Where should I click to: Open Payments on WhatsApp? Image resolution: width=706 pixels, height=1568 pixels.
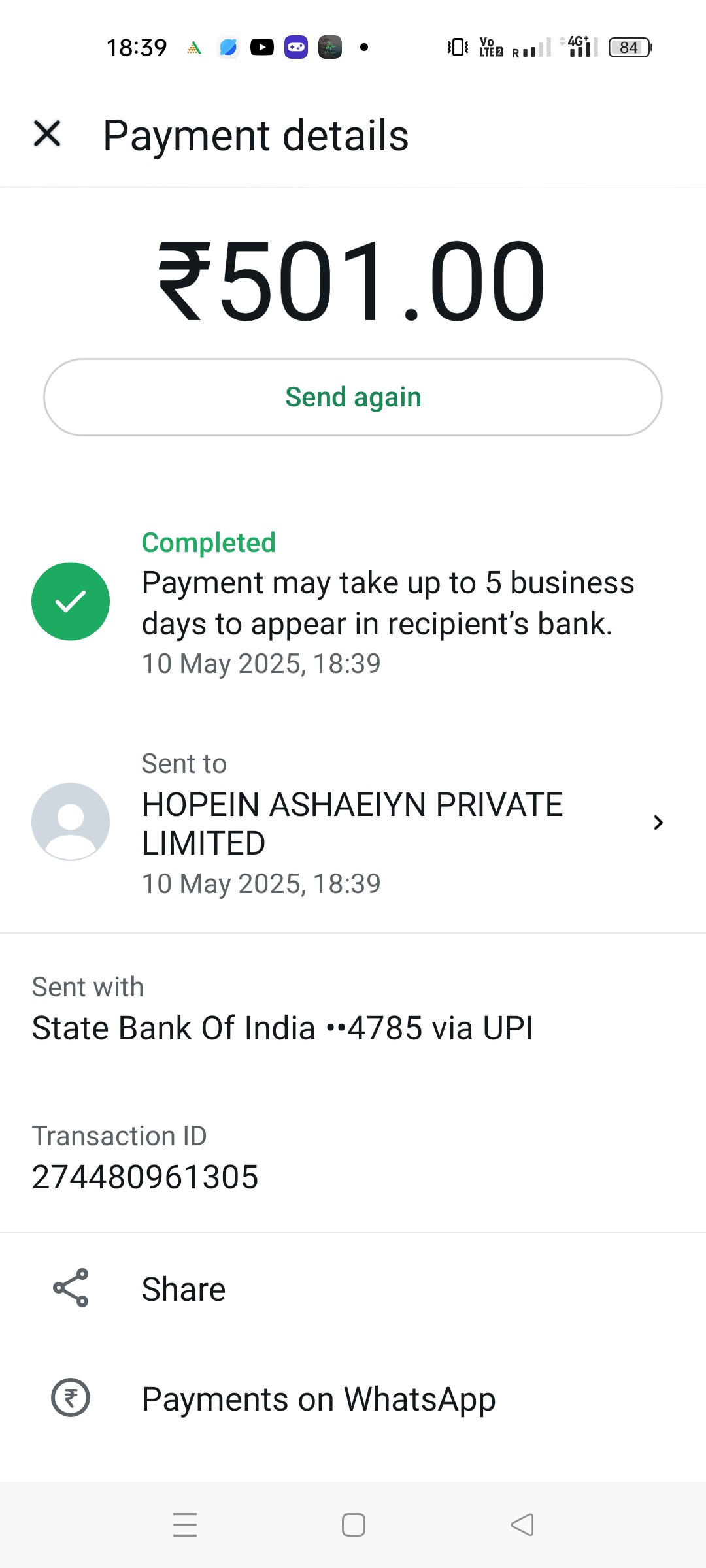(x=353, y=1398)
